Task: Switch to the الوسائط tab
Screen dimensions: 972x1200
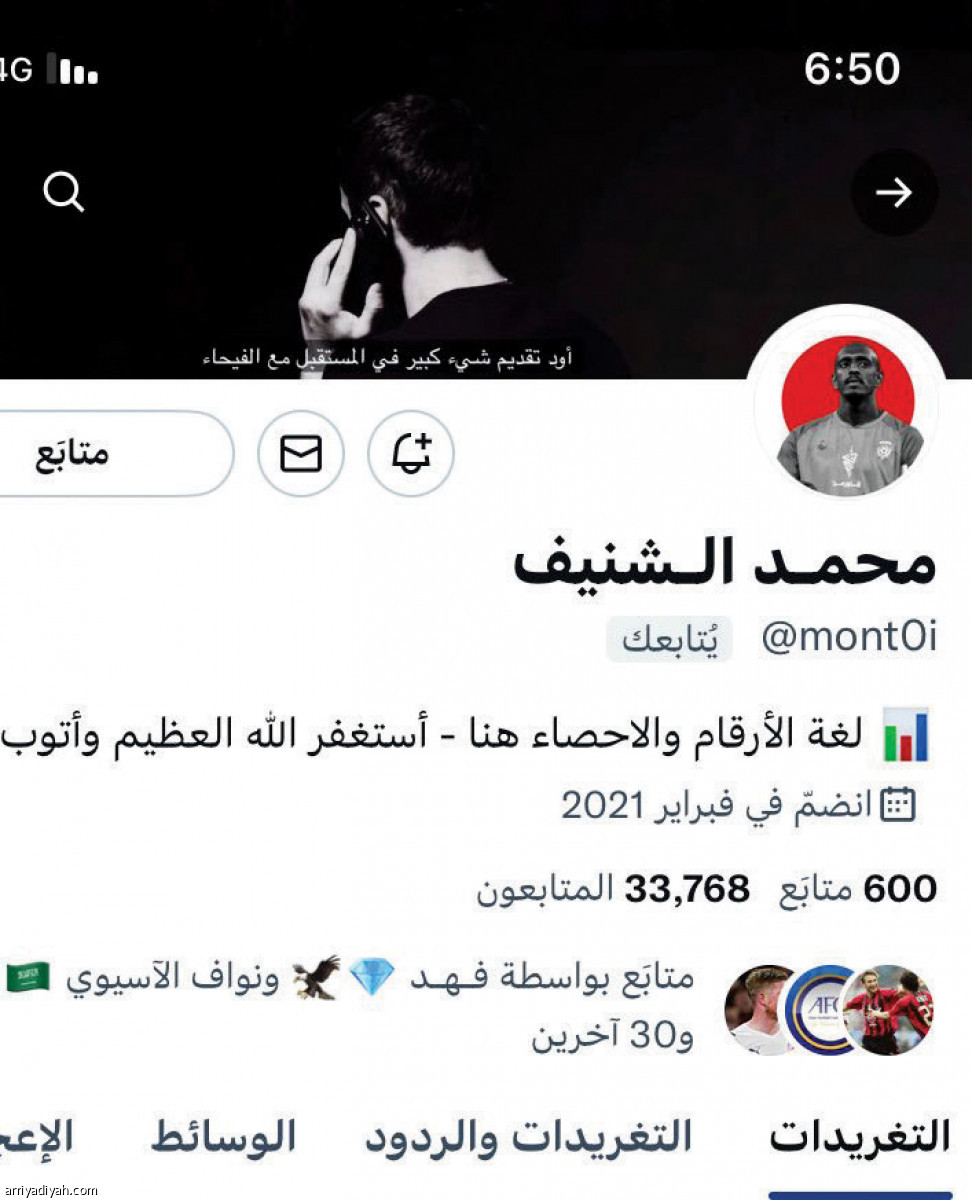Action: [224, 1138]
